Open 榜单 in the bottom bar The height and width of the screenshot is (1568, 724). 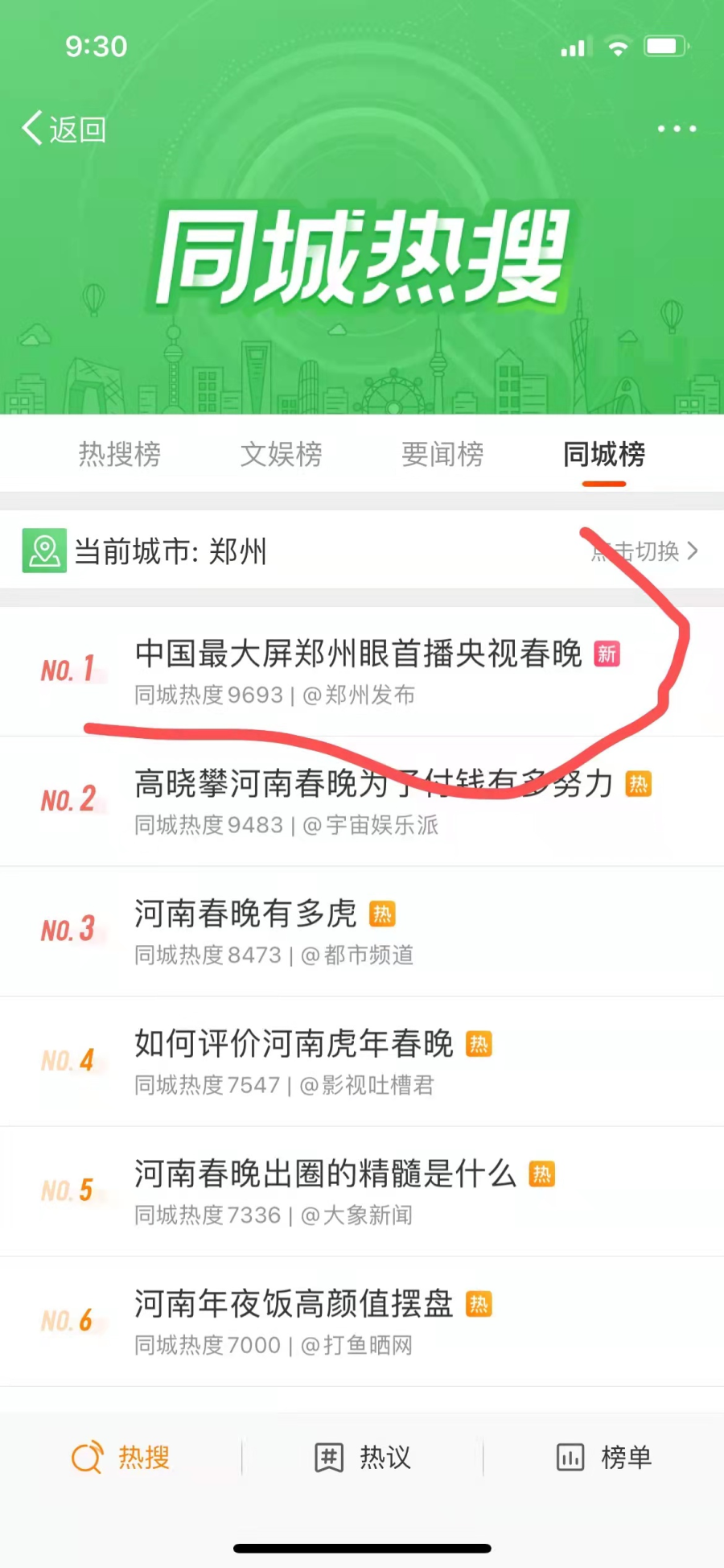(x=603, y=1457)
